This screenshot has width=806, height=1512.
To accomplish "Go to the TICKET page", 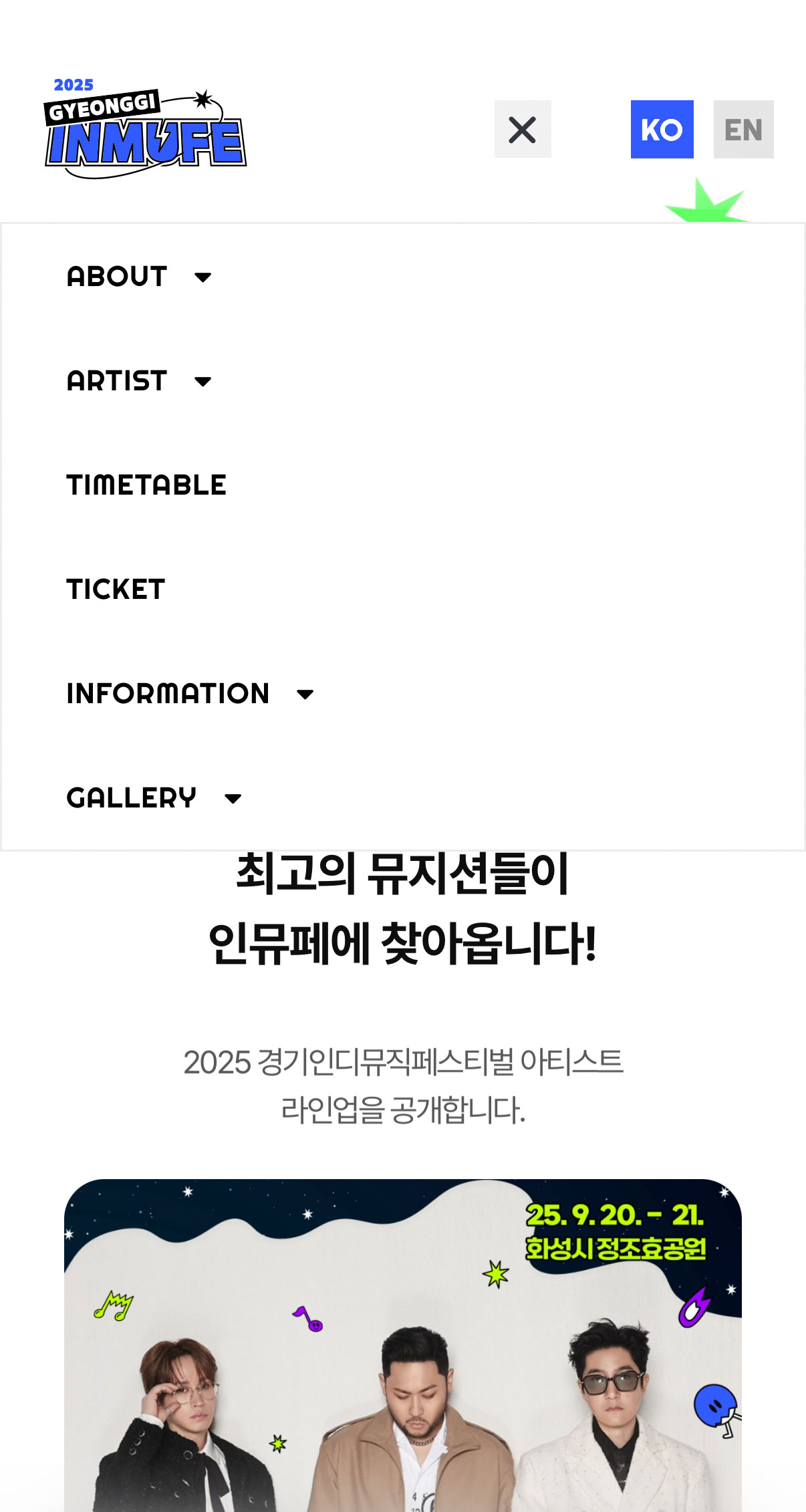I will point(116,590).
